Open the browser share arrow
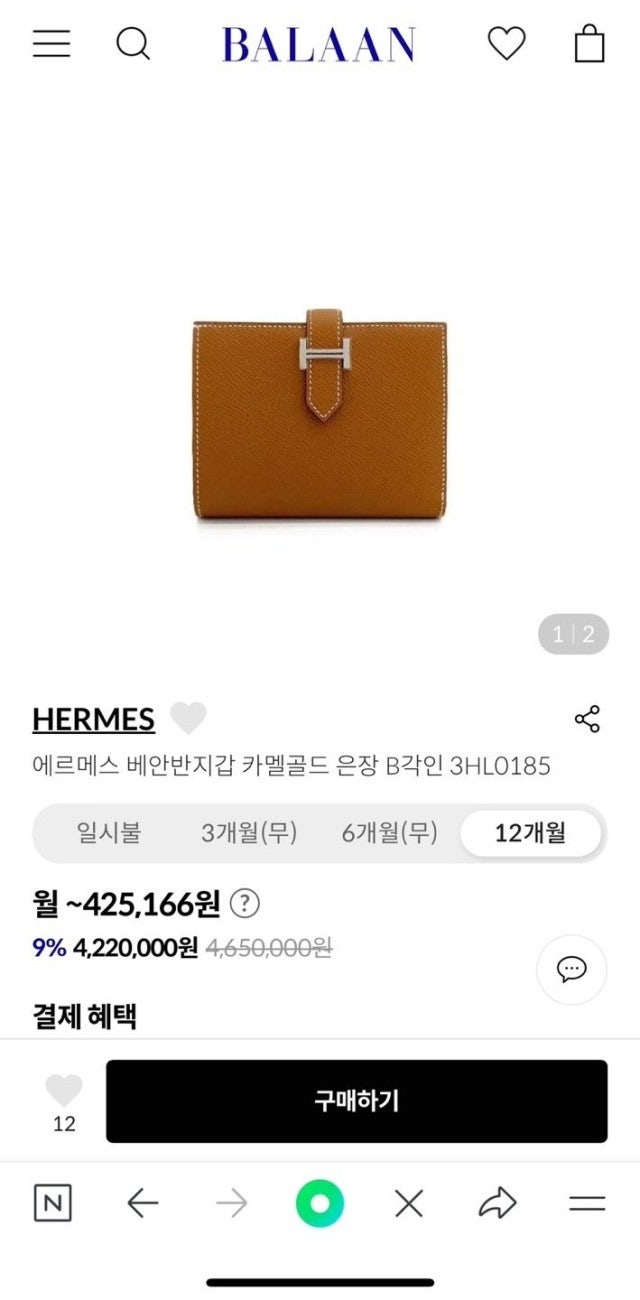Image resolution: width=640 pixels, height=1300 pixels. click(497, 1204)
